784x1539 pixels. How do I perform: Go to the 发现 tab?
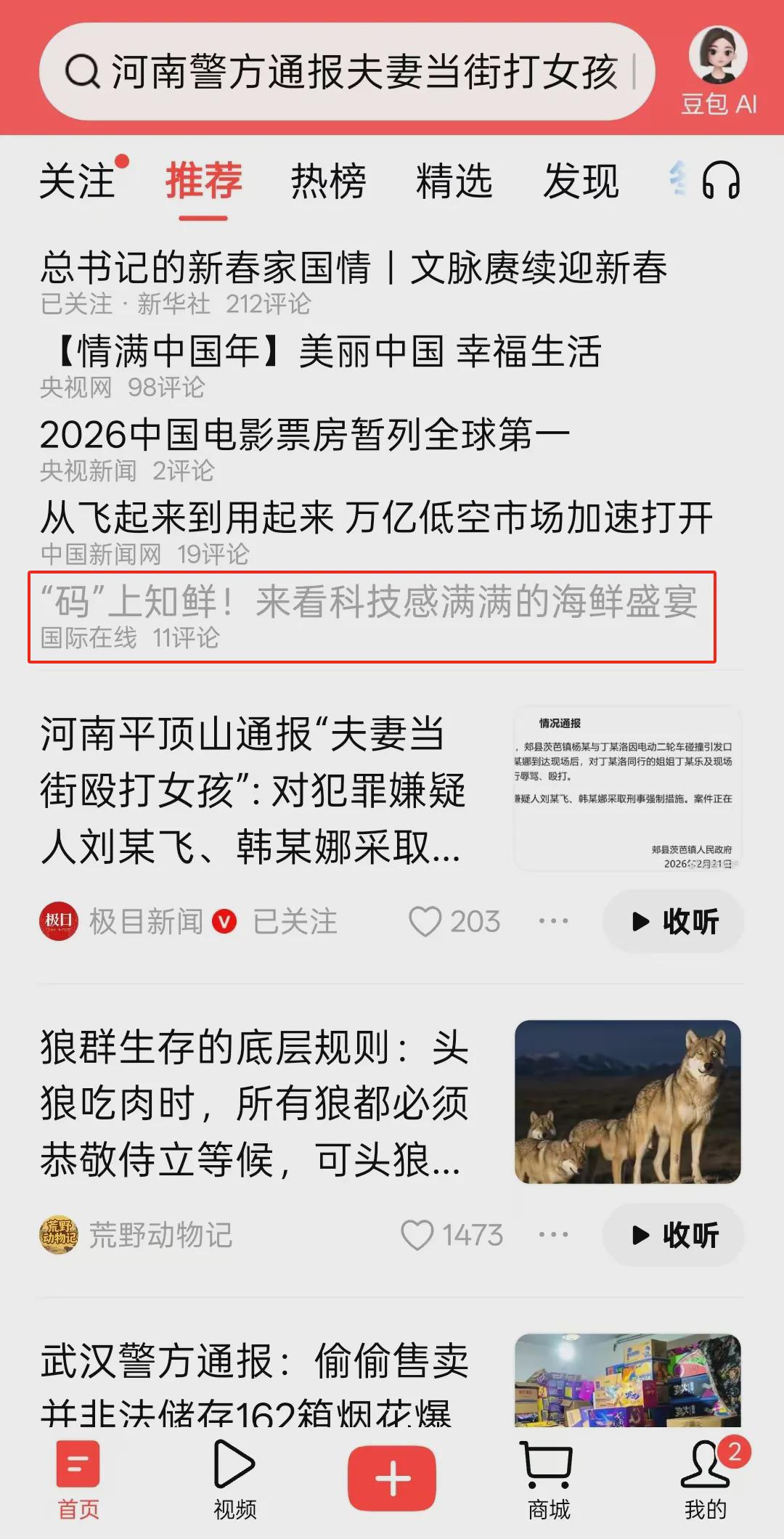(x=581, y=181)
